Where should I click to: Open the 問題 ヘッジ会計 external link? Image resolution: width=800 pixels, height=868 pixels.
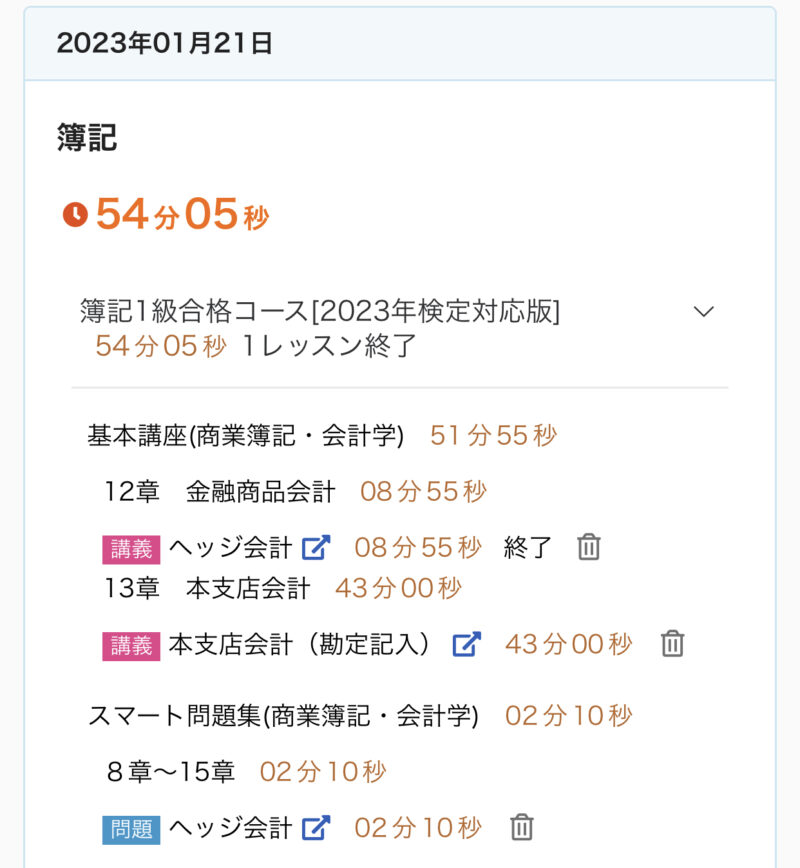coord(316,828)
